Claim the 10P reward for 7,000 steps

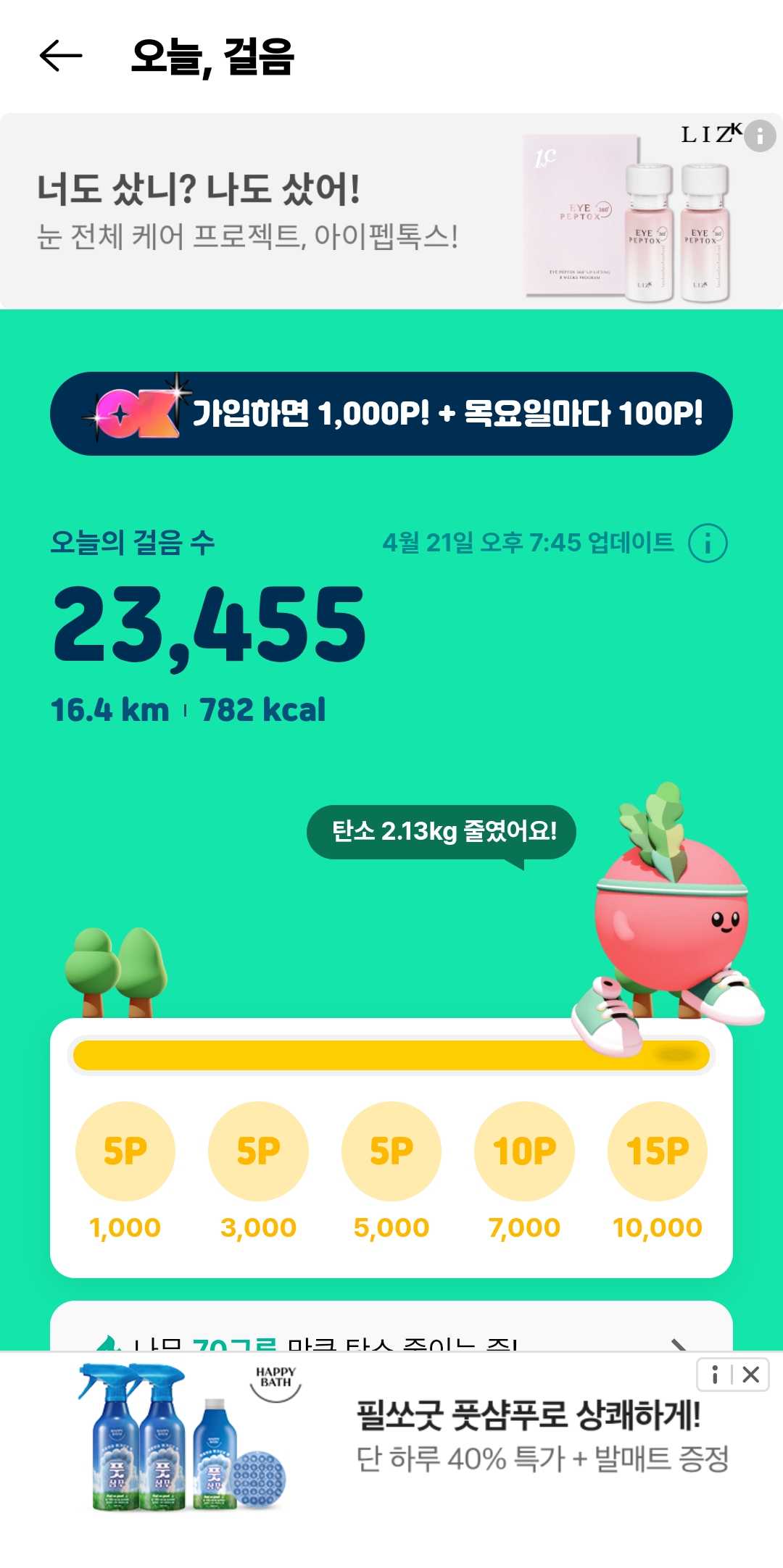coord(524,1151)
